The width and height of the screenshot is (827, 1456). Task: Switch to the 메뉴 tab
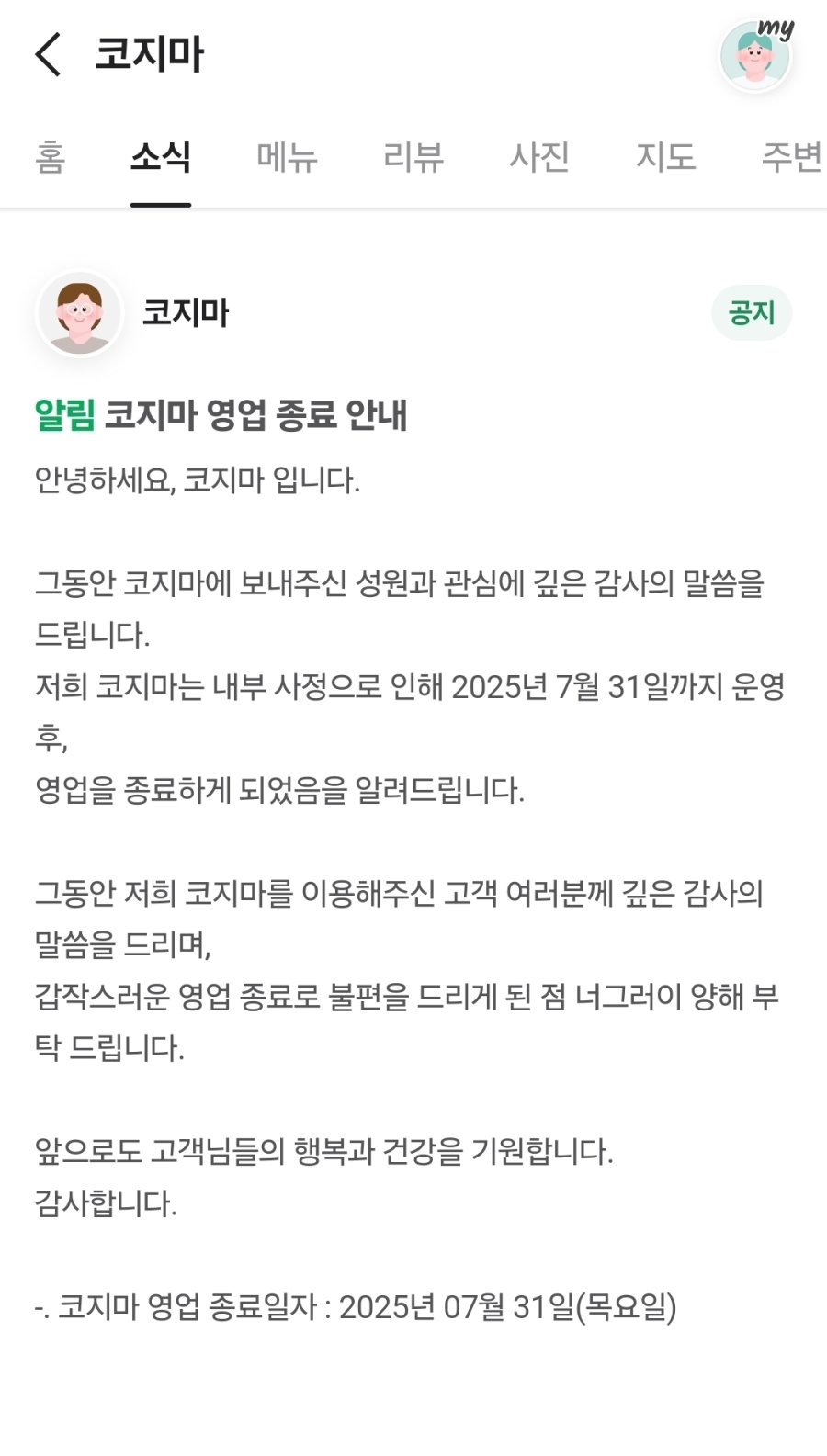pyautogui.click(x=287, y=157)
